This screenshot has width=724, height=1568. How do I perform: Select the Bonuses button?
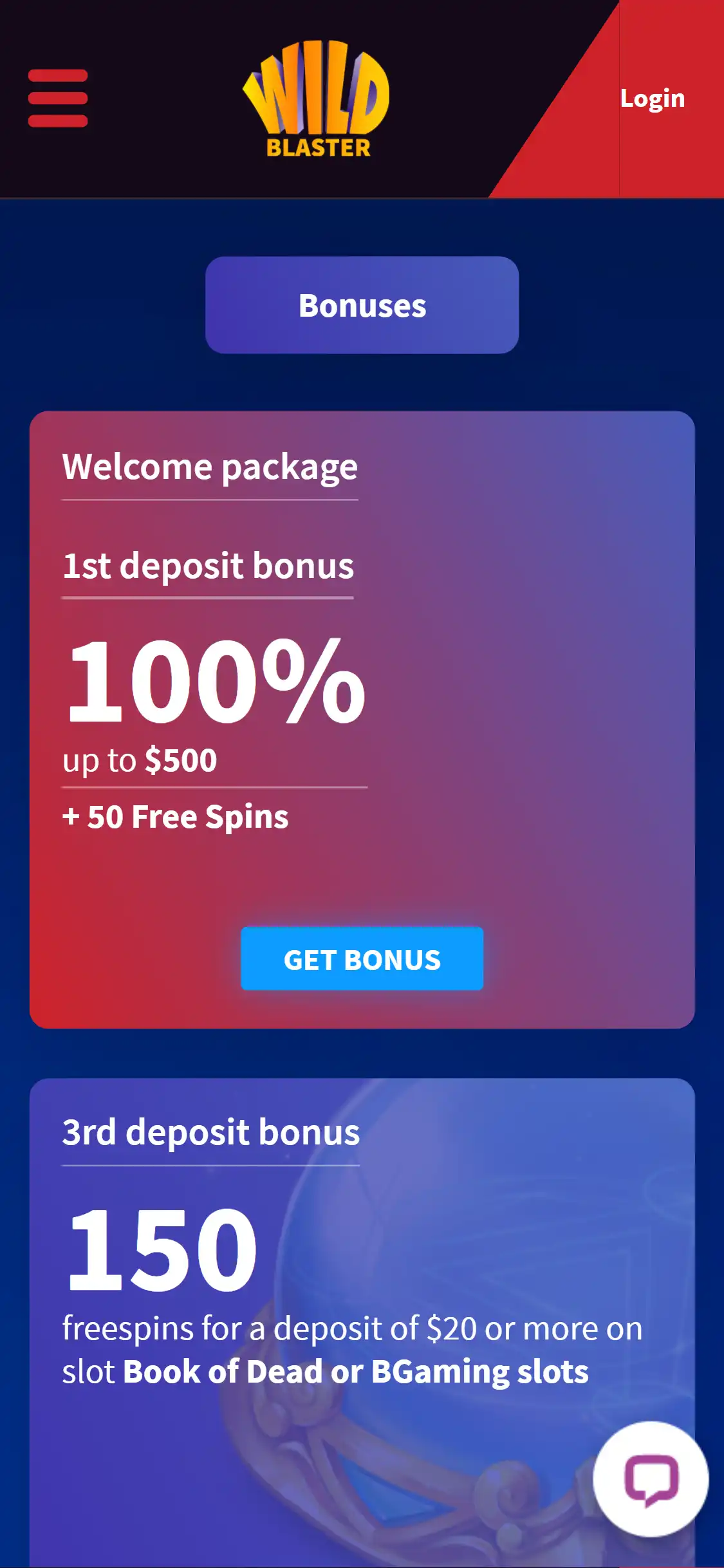click(x=362, y=305)
